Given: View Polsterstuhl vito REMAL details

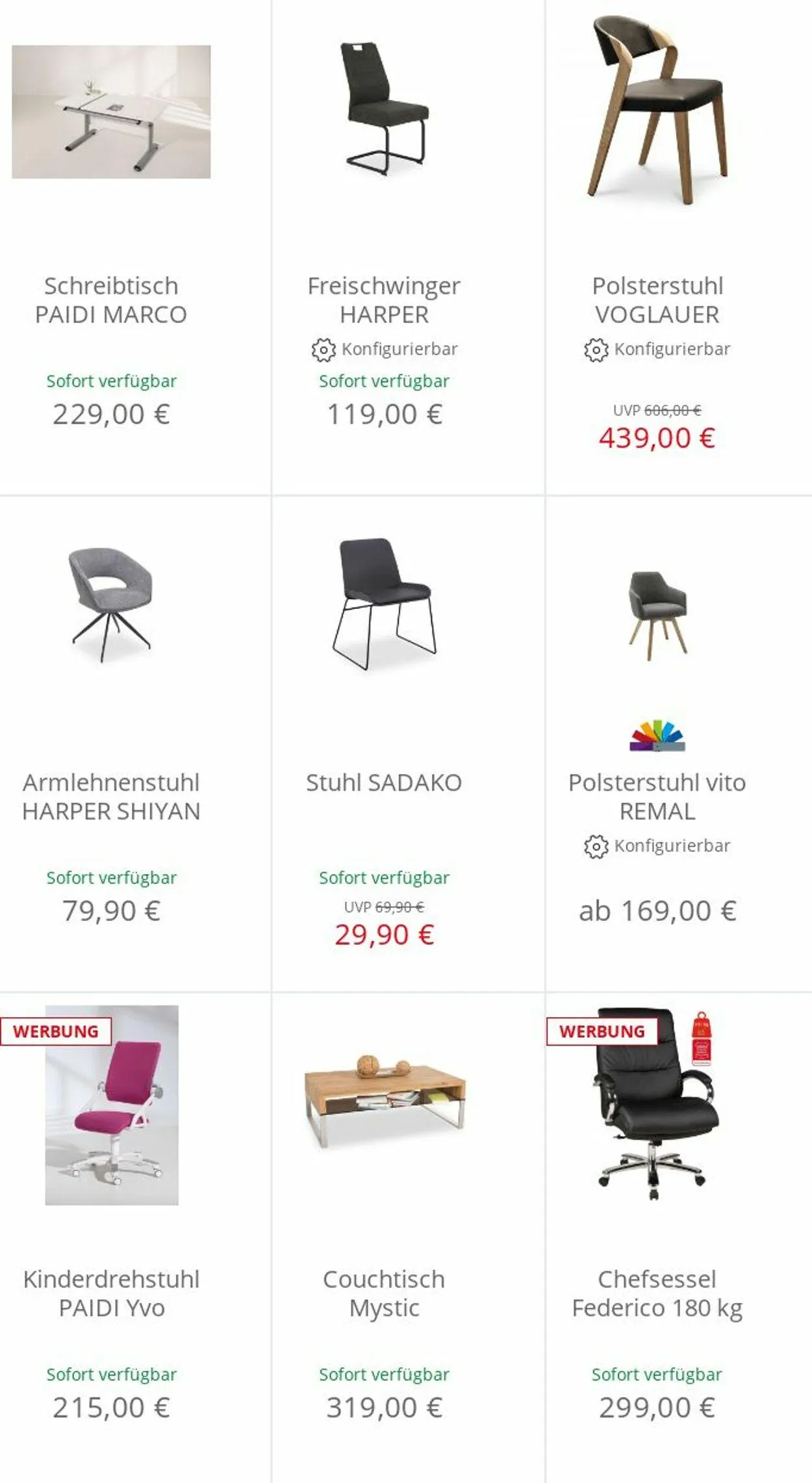Looking at the screenshot, I should coord(657,797).
